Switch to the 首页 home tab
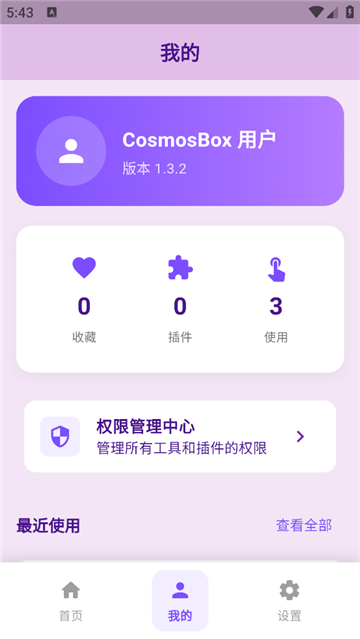Viewport: 360px width, 639px height. pos(71,601)
